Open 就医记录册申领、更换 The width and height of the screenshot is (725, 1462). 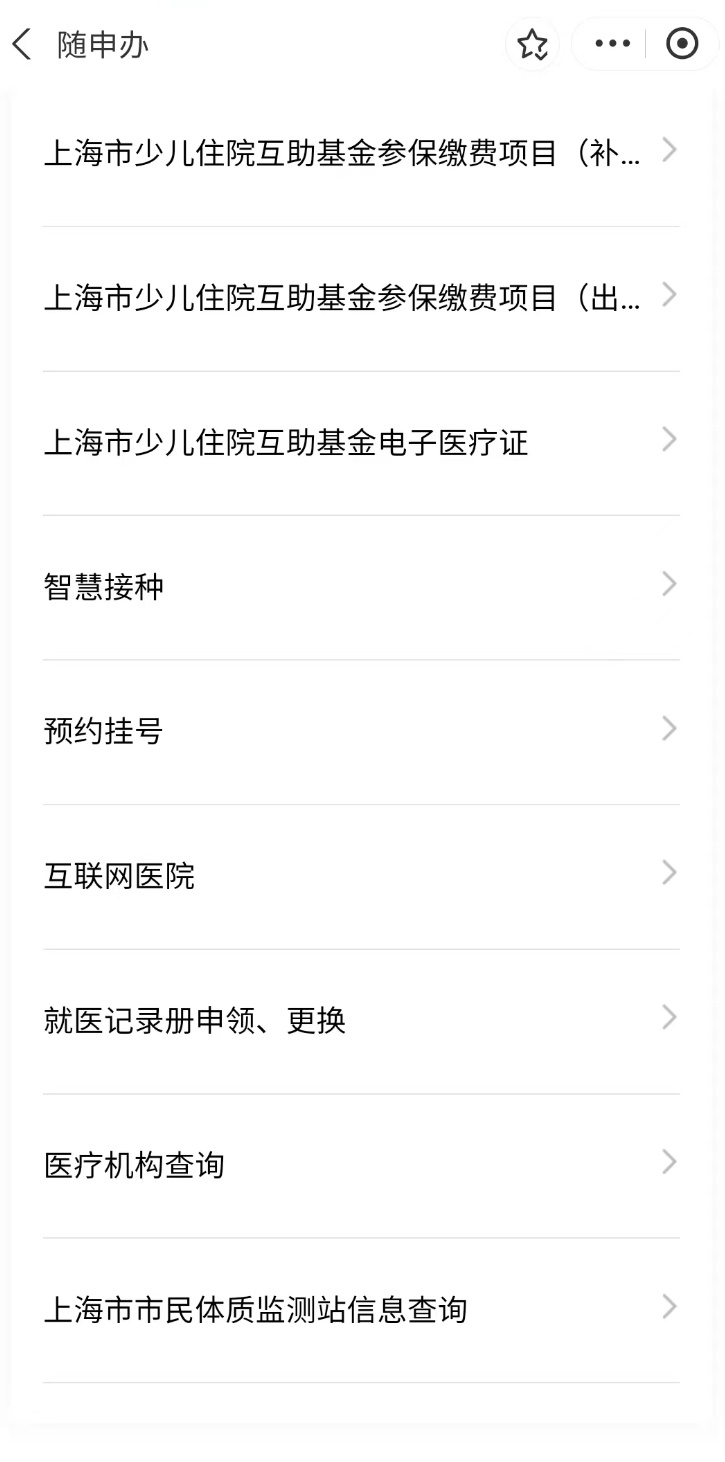(360, 1021)
